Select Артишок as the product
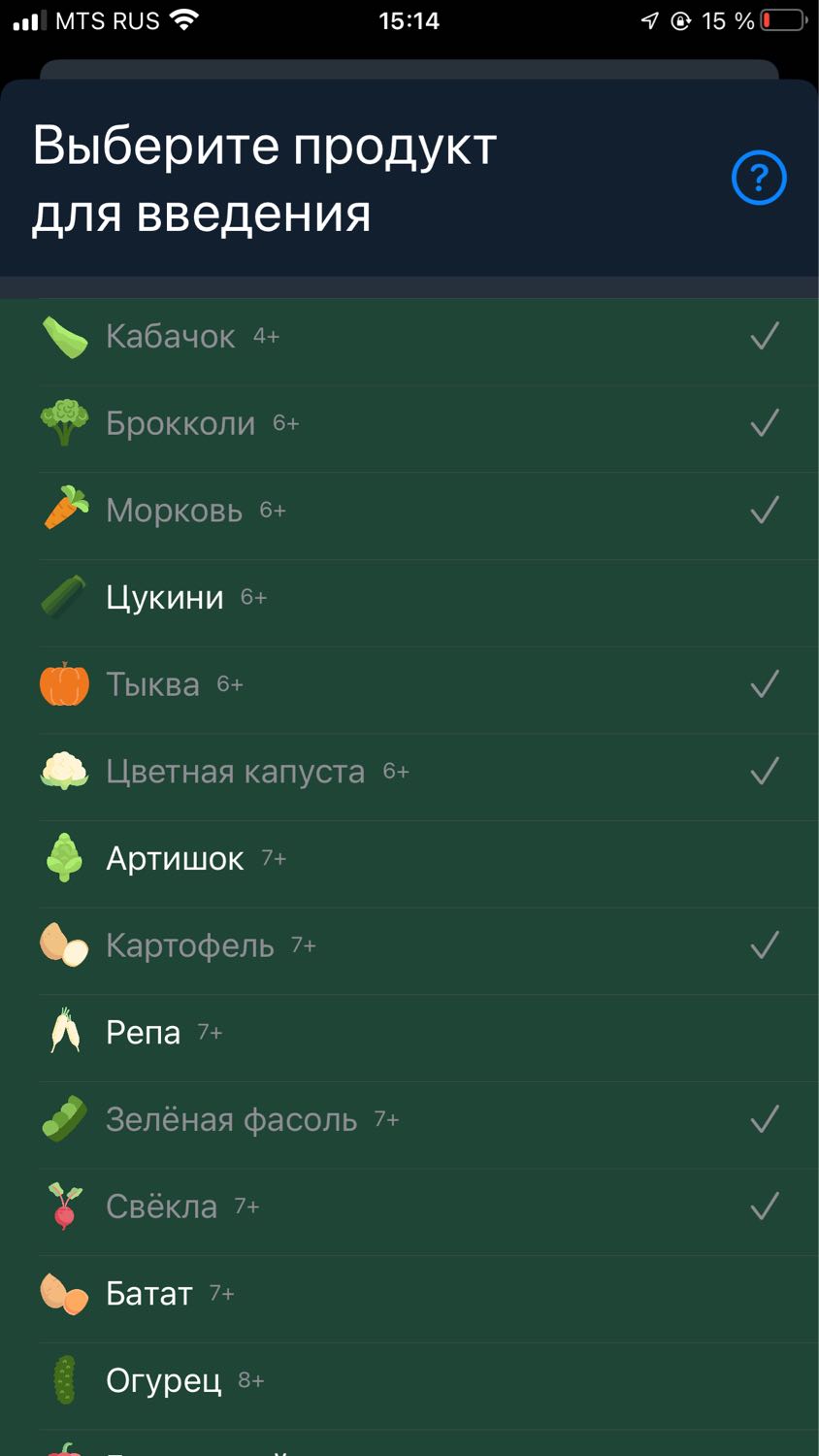819x1456 pixels. click(x=409, y=859)
